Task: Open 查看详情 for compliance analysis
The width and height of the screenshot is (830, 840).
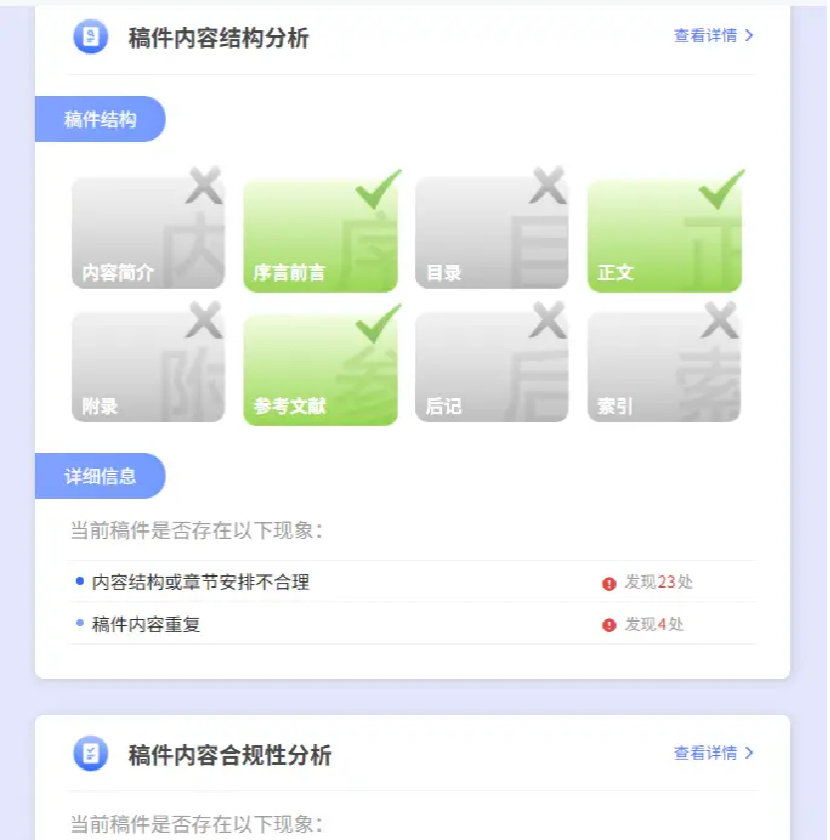Action: coord(707,752)
